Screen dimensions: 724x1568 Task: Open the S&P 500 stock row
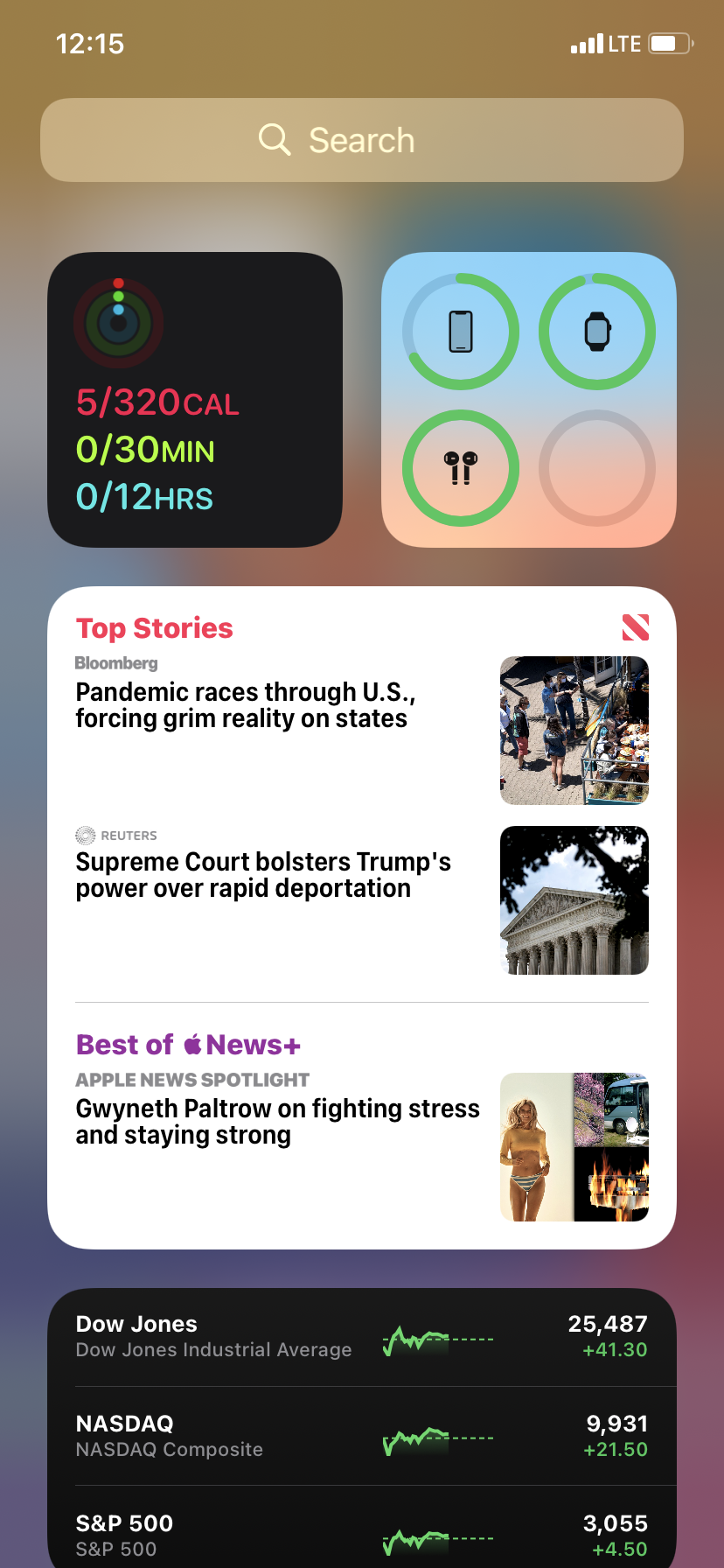click(x=361, y=1535)
